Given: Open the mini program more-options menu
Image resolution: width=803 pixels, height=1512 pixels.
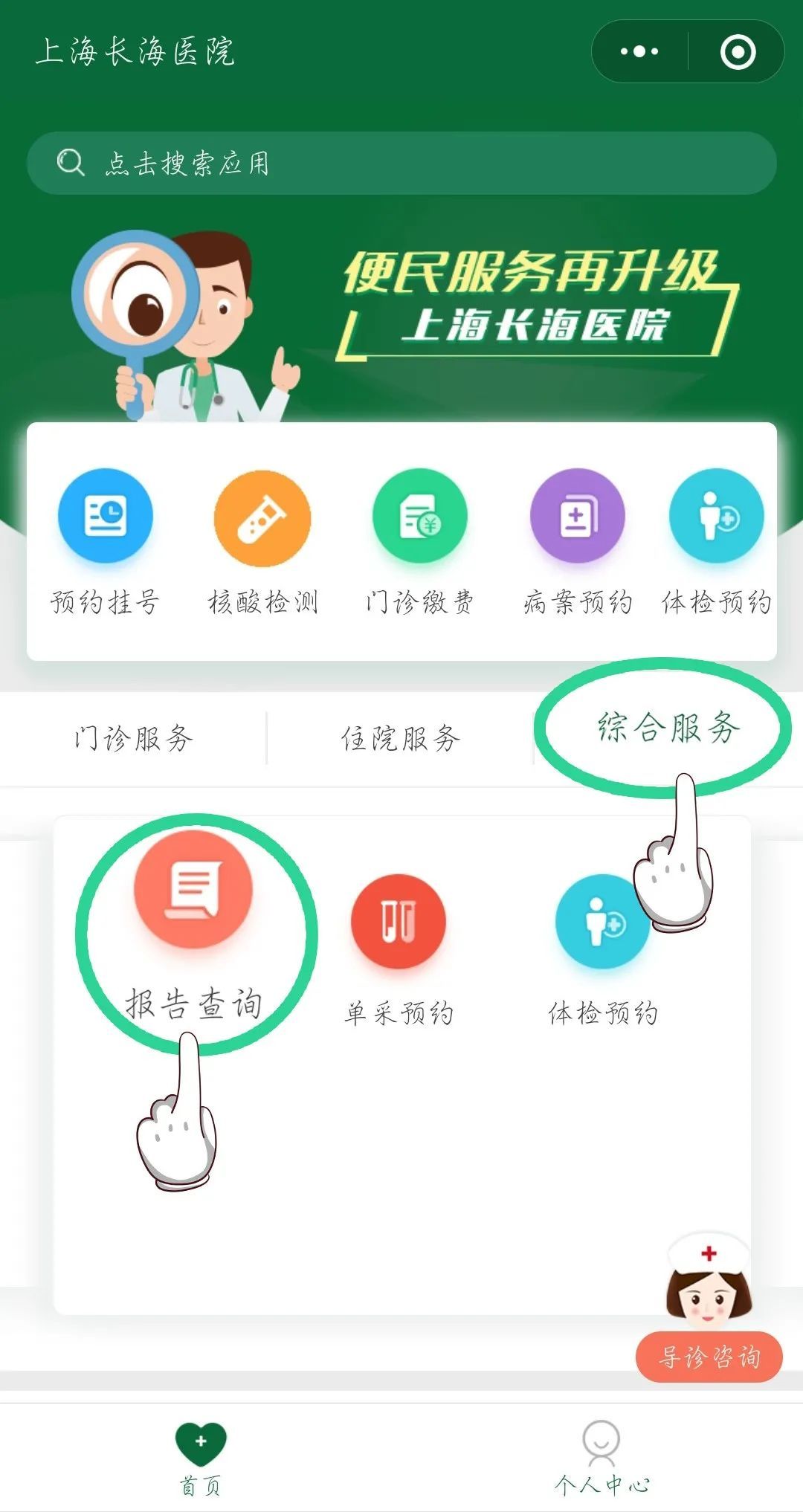Looking at the screenshot, I should pyautogui.click(x=639, y=52).
